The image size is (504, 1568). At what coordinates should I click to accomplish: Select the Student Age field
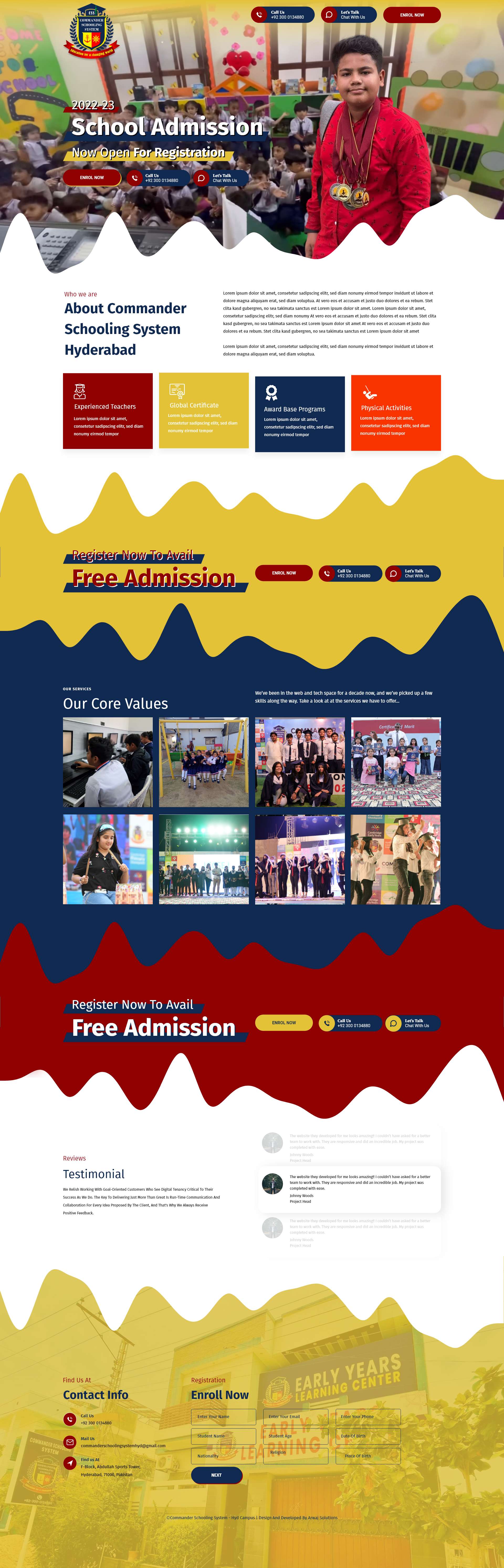[295, 1436]
